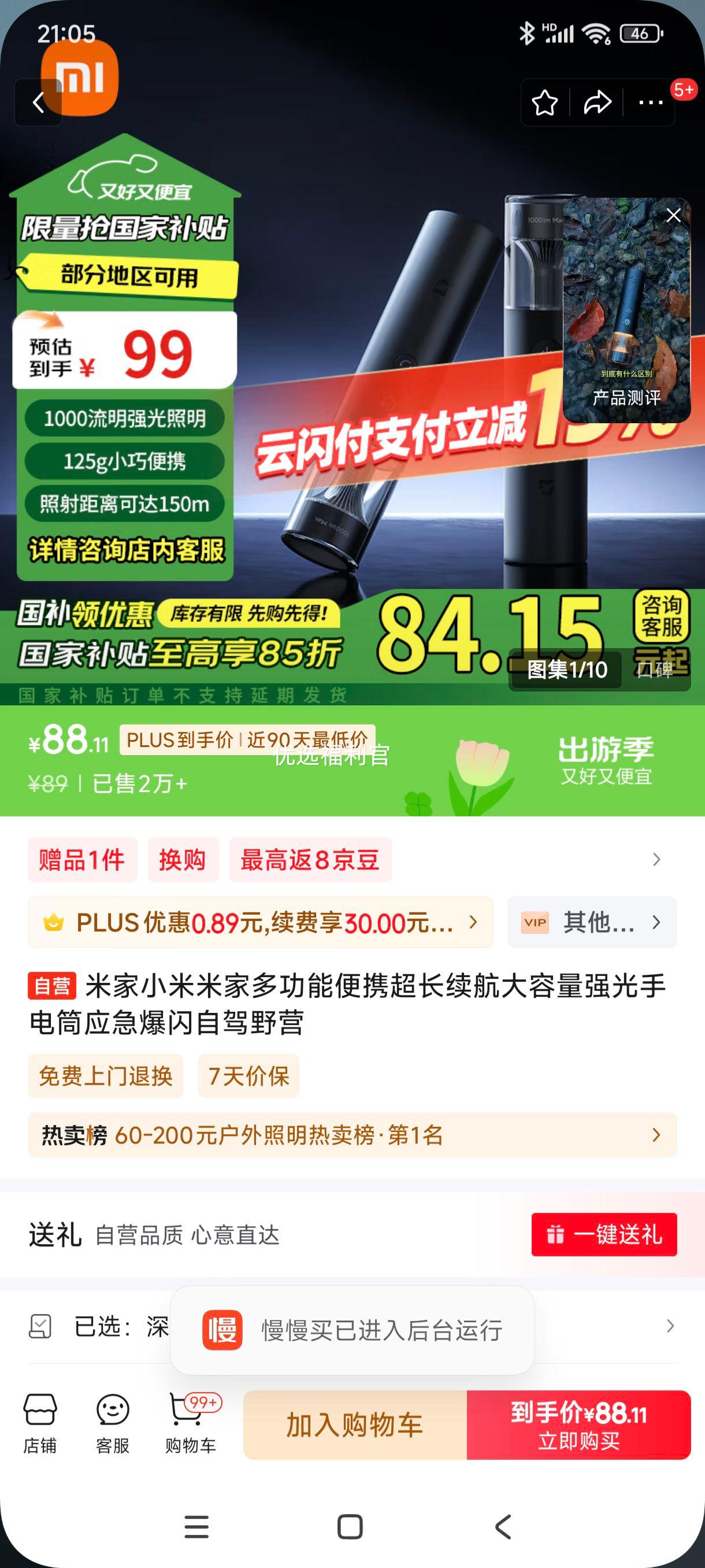Open the PLUS 优惠 banner
This screenshot has width=705, height=1568.
click(x=261, y=922)
